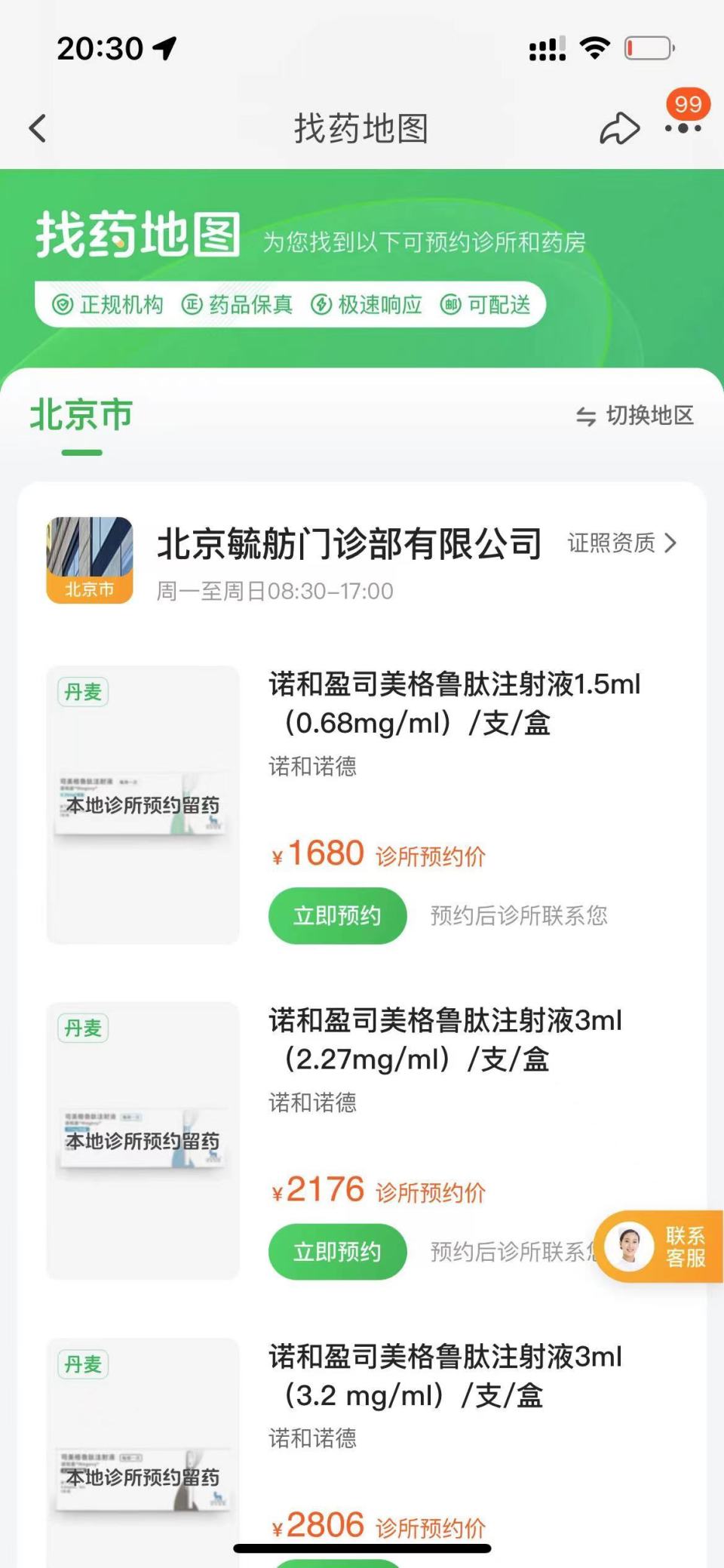This screenshot has width=724, height=1568.
Task: Open the 1.5ml (0.68mg/ml) product image
Action: pos(143,804)
